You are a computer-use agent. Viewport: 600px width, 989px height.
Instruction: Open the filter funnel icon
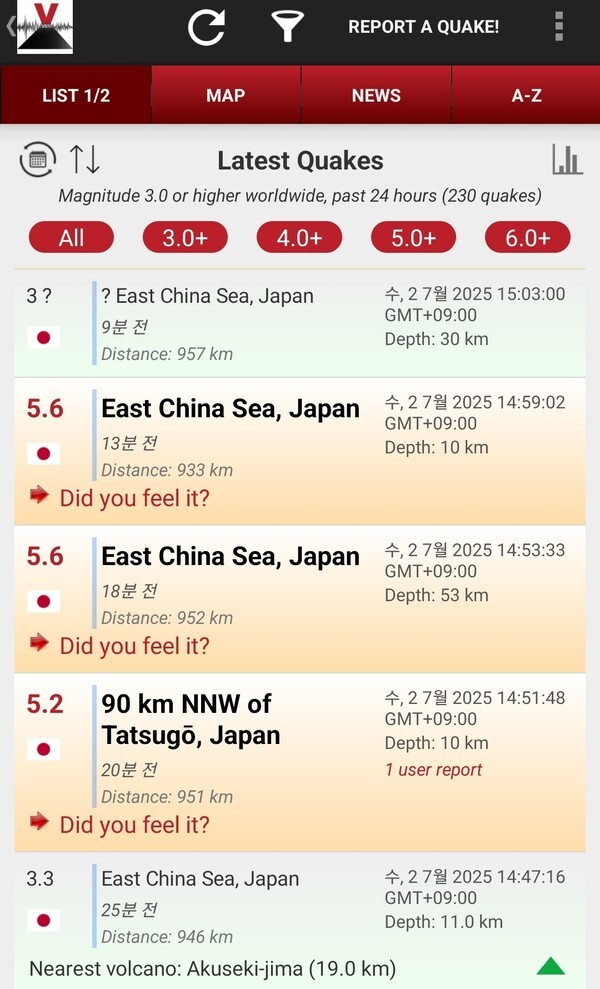[287, 27]
